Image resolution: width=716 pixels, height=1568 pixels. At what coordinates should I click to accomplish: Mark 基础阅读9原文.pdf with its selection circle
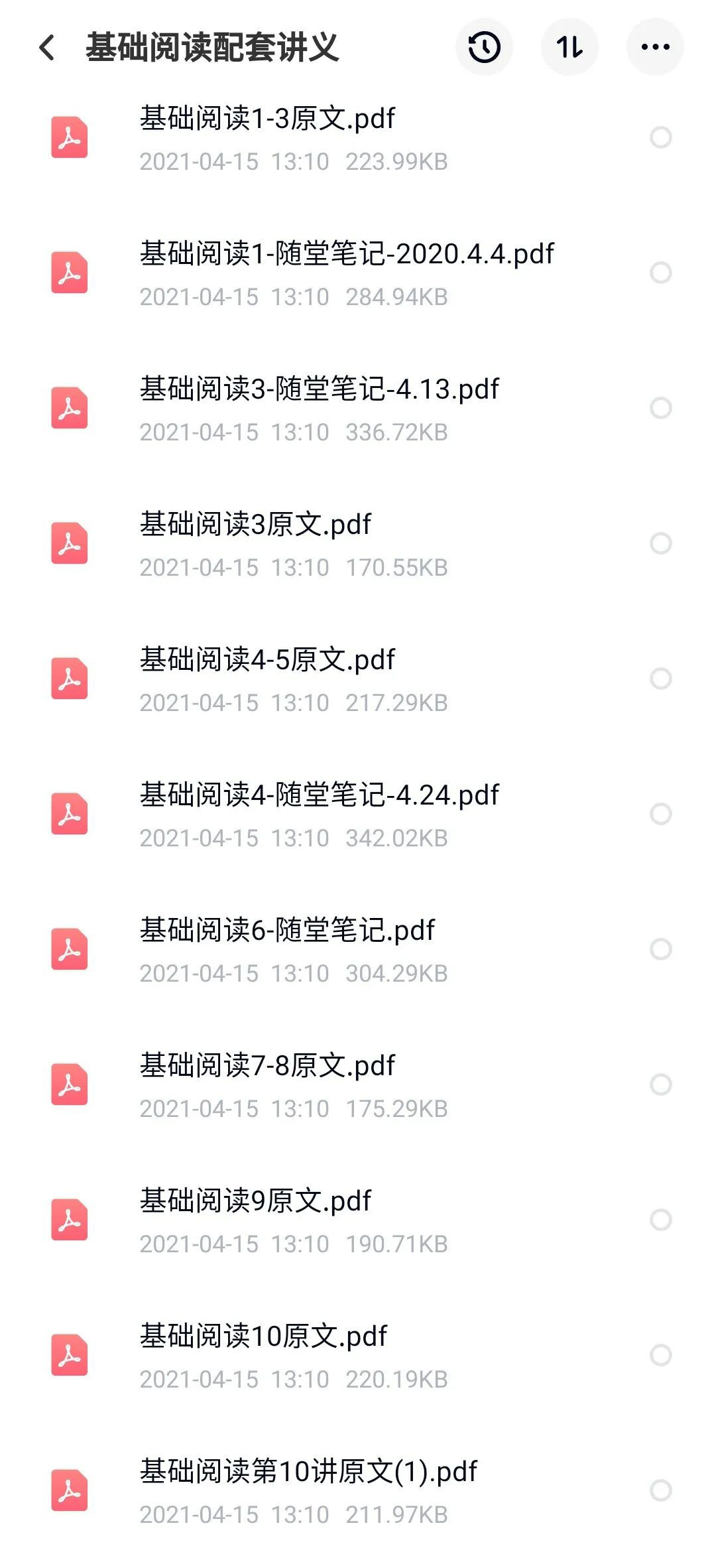coord(661,1220)
